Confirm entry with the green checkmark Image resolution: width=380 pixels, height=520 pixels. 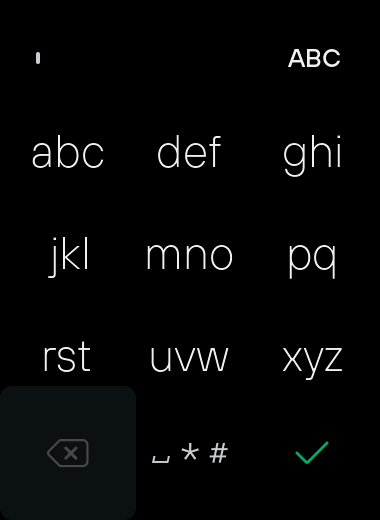[312, 453]
